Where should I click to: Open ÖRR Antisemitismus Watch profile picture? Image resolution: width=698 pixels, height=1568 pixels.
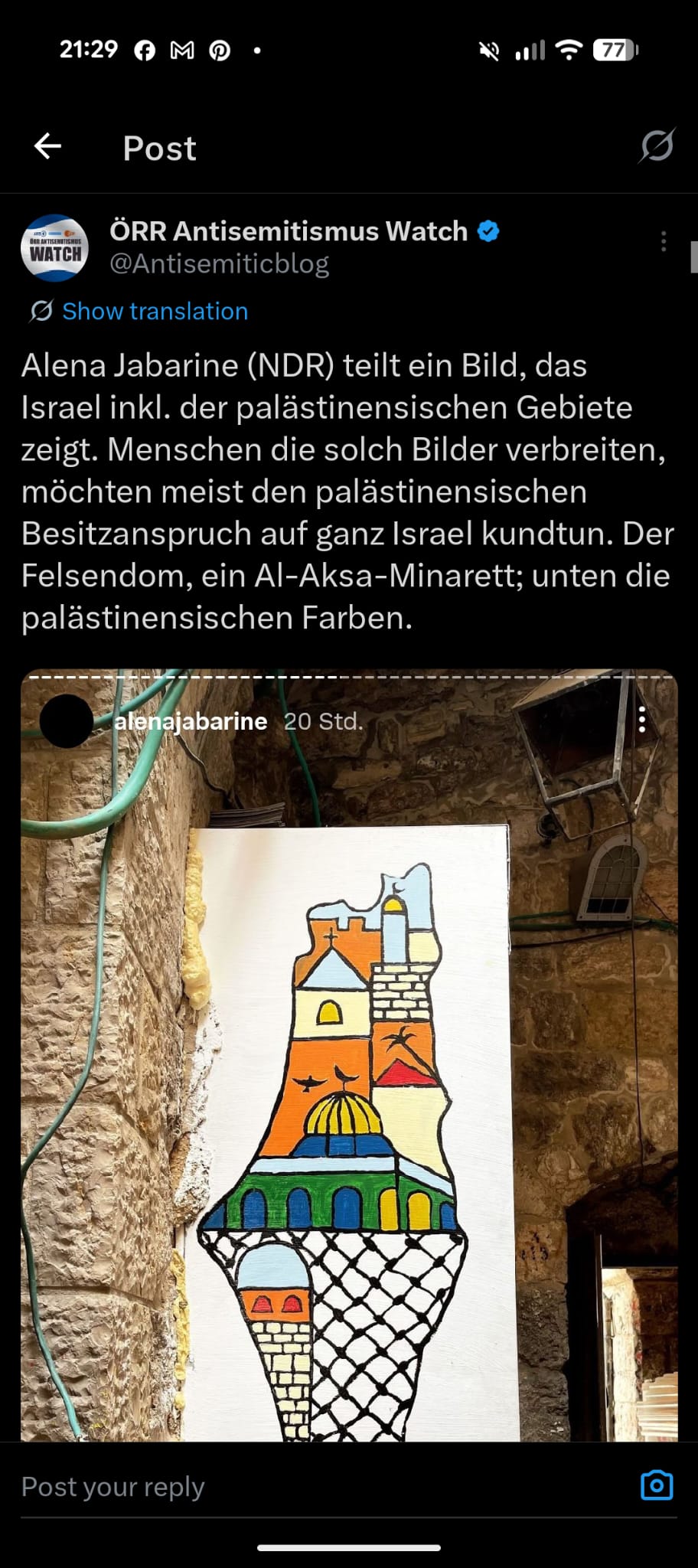tap(54, 248)
